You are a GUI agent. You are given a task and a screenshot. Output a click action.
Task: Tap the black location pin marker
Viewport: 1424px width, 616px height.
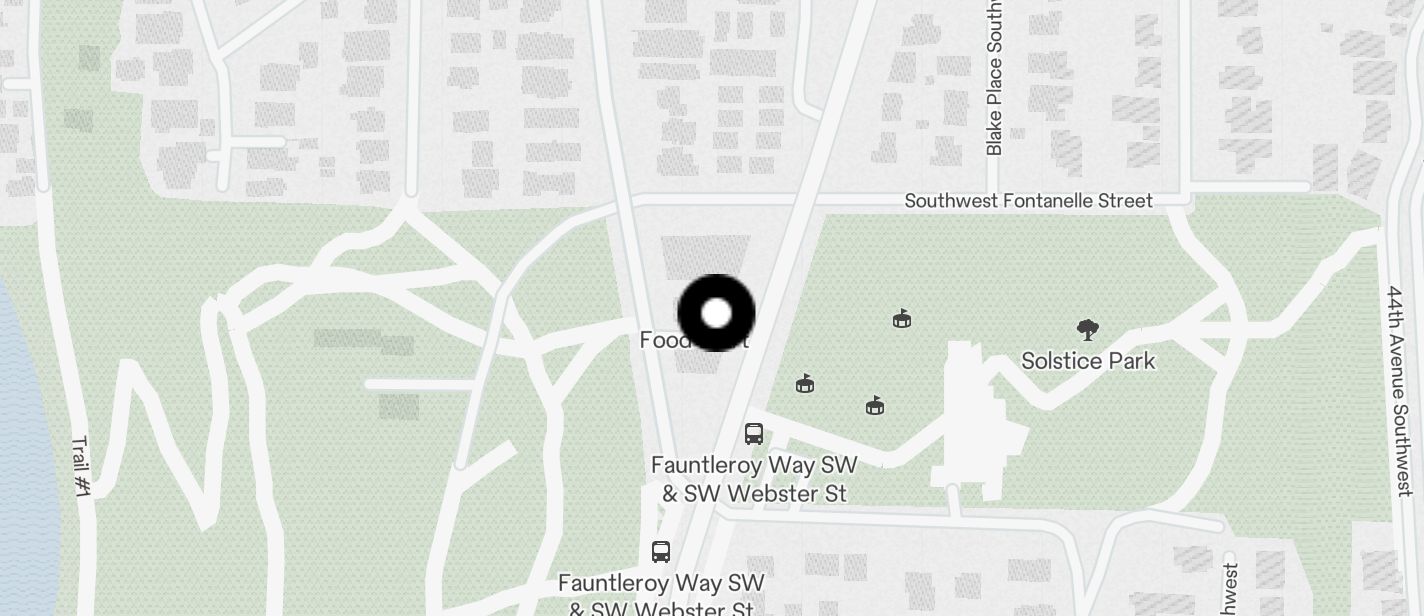[716, 313]
